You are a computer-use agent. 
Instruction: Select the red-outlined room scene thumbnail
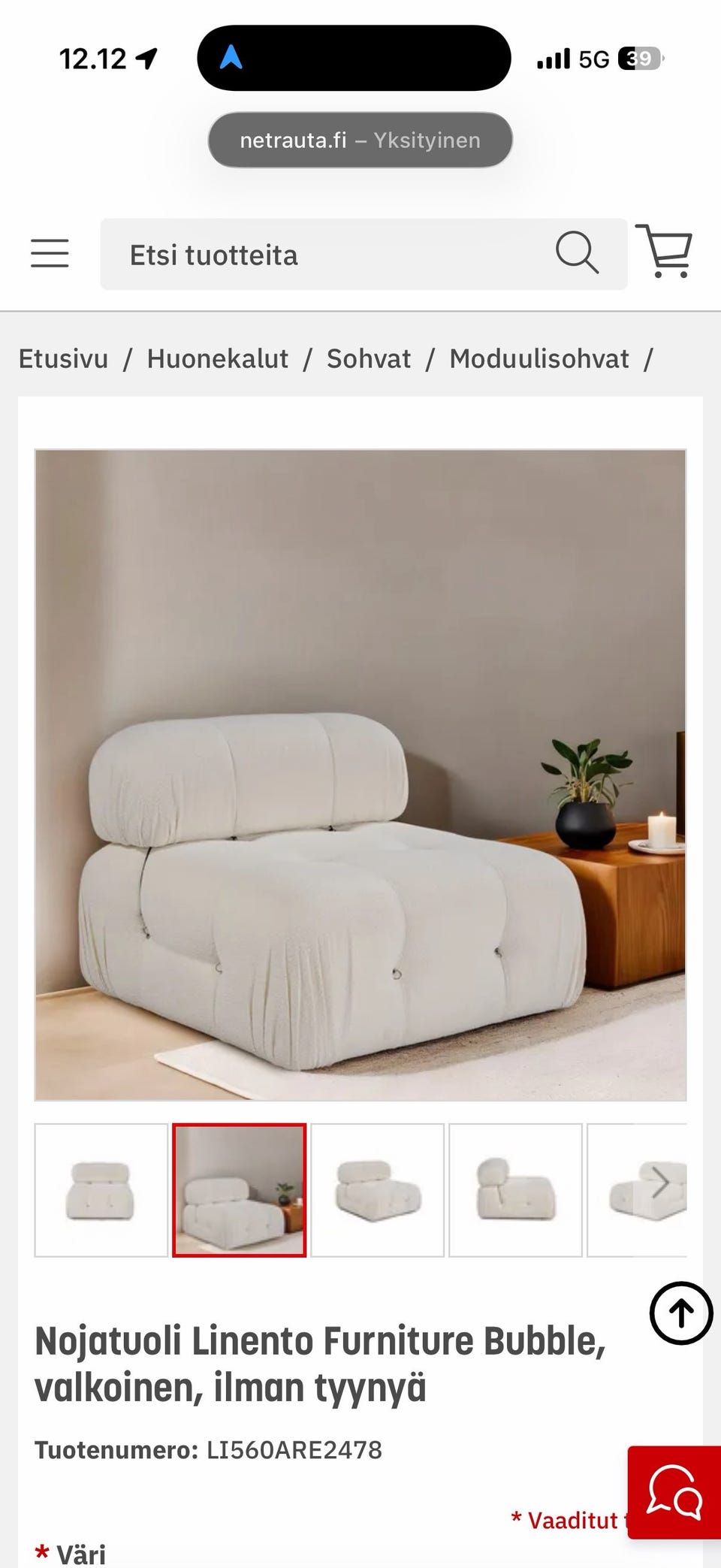pyautogui.click(x=240, y=1190)
